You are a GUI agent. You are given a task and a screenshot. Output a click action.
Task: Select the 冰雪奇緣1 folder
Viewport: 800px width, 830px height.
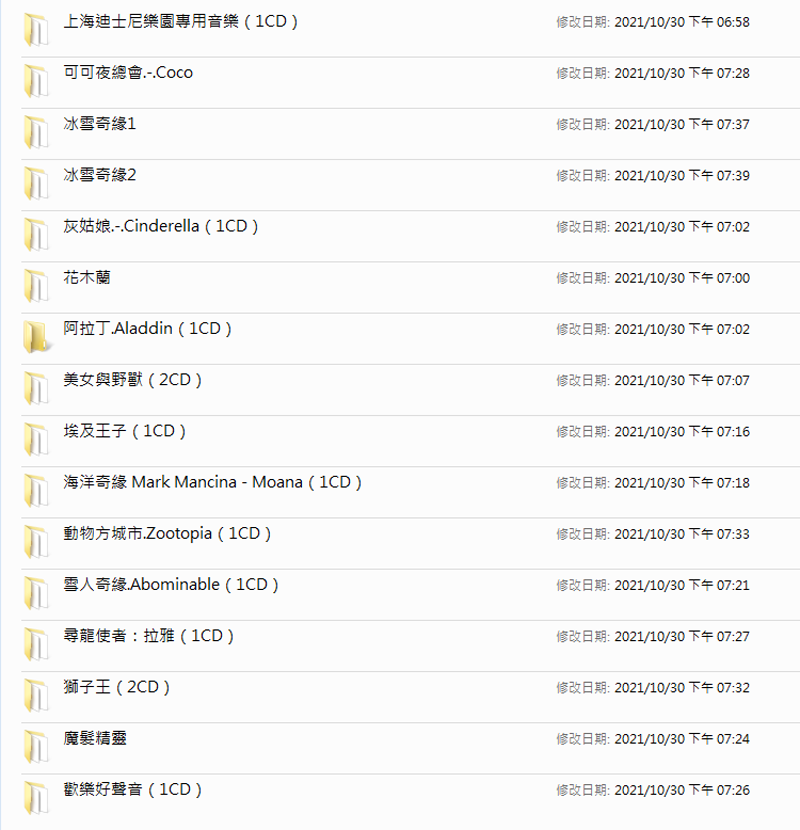[100, 124]
